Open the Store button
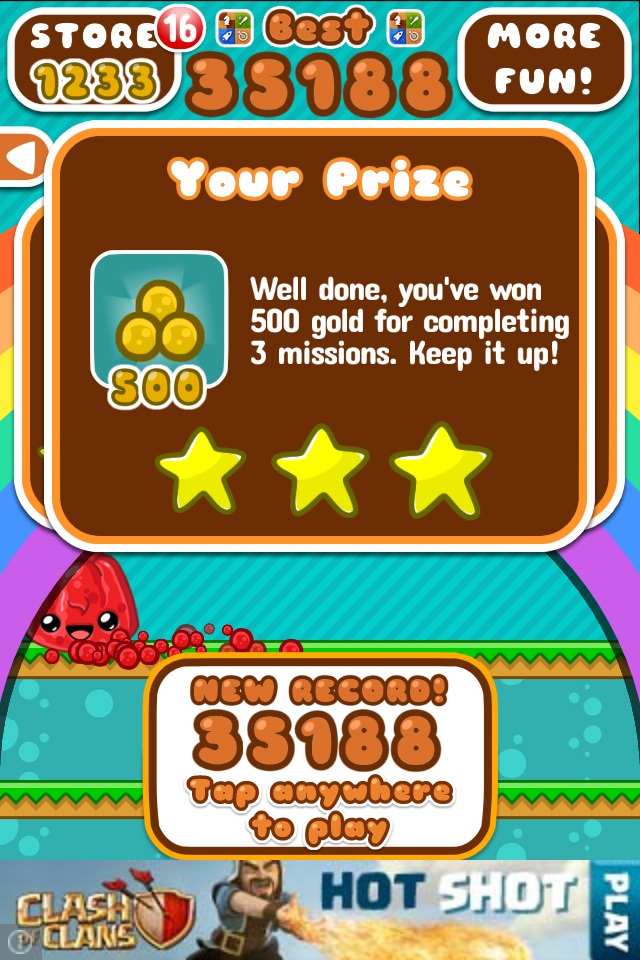Viewport: 640px width, 960px height. tap(90, 60)
